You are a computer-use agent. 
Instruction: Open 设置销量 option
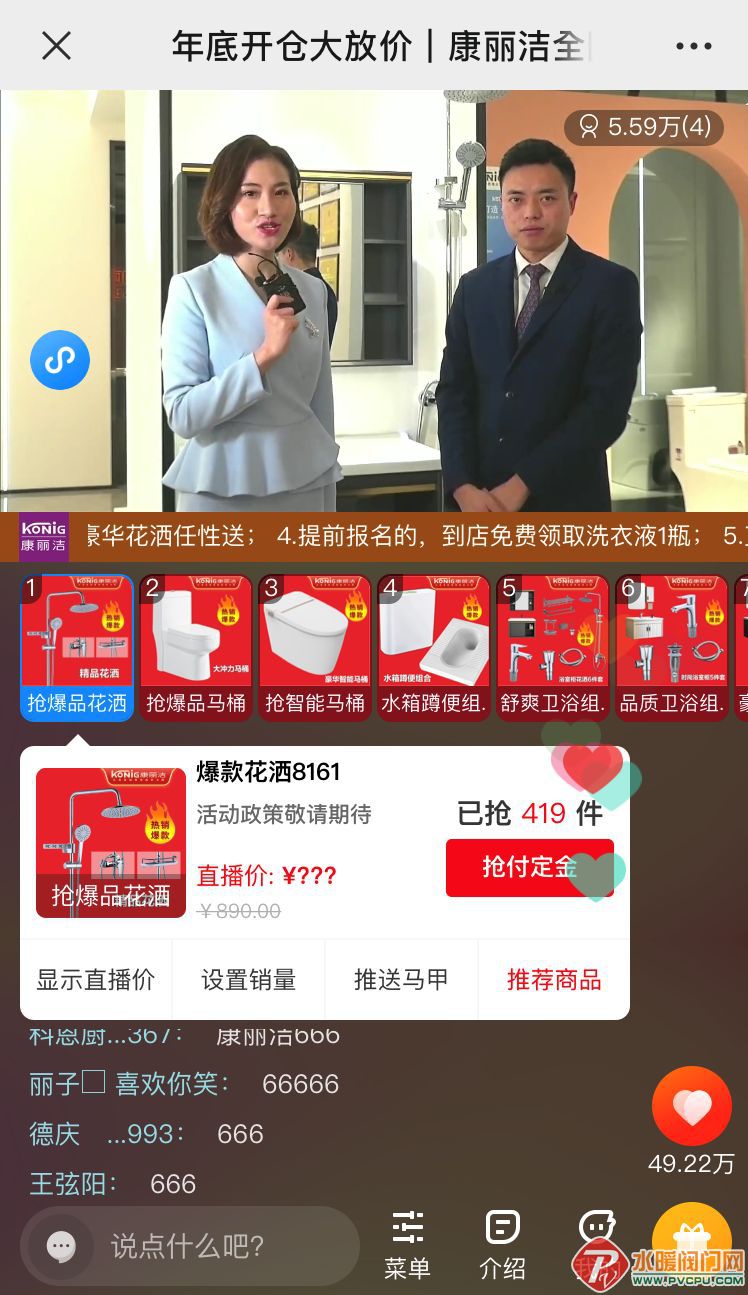[249, 979]
